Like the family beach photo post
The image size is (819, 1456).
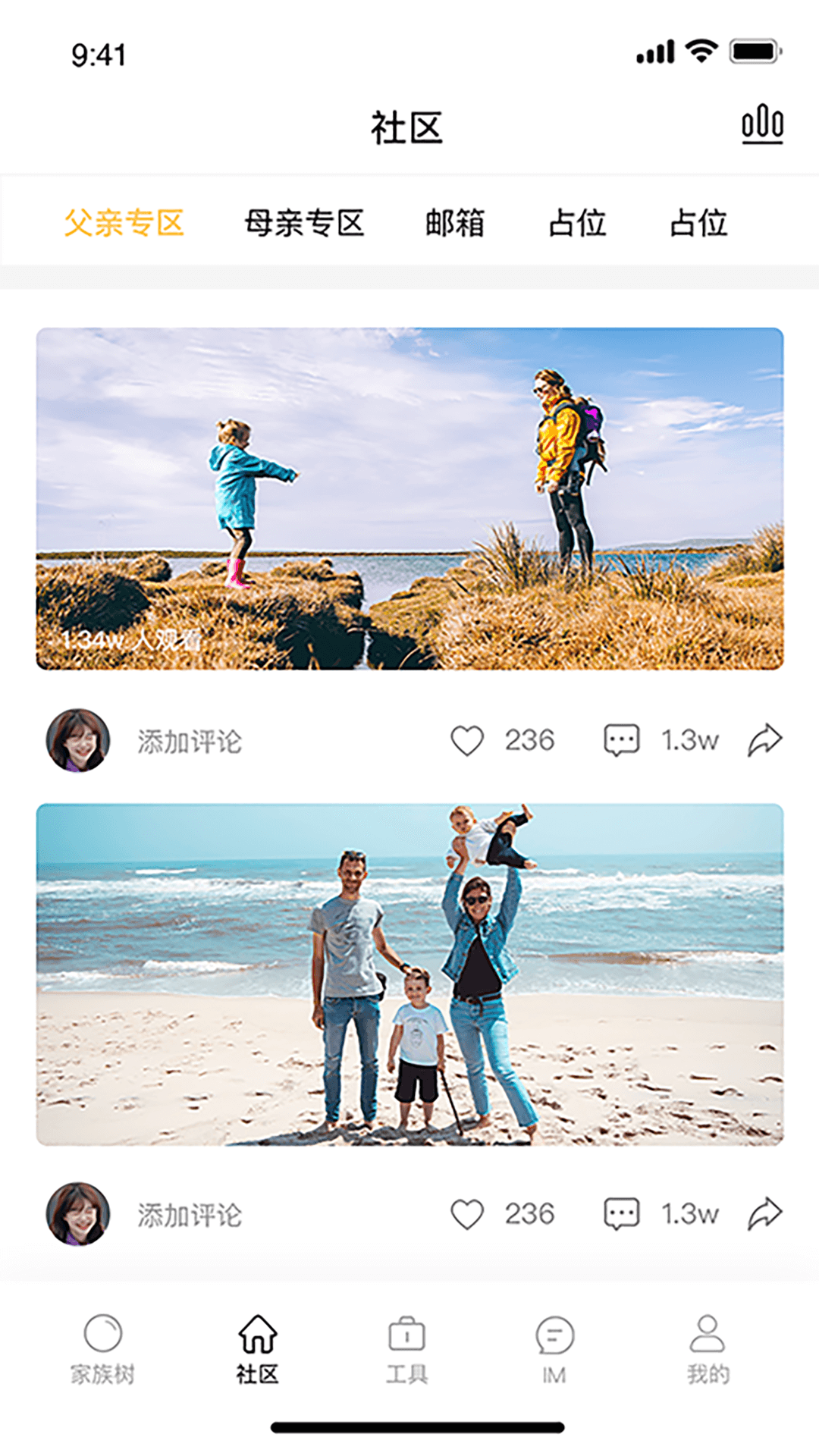coord(467,1215)
